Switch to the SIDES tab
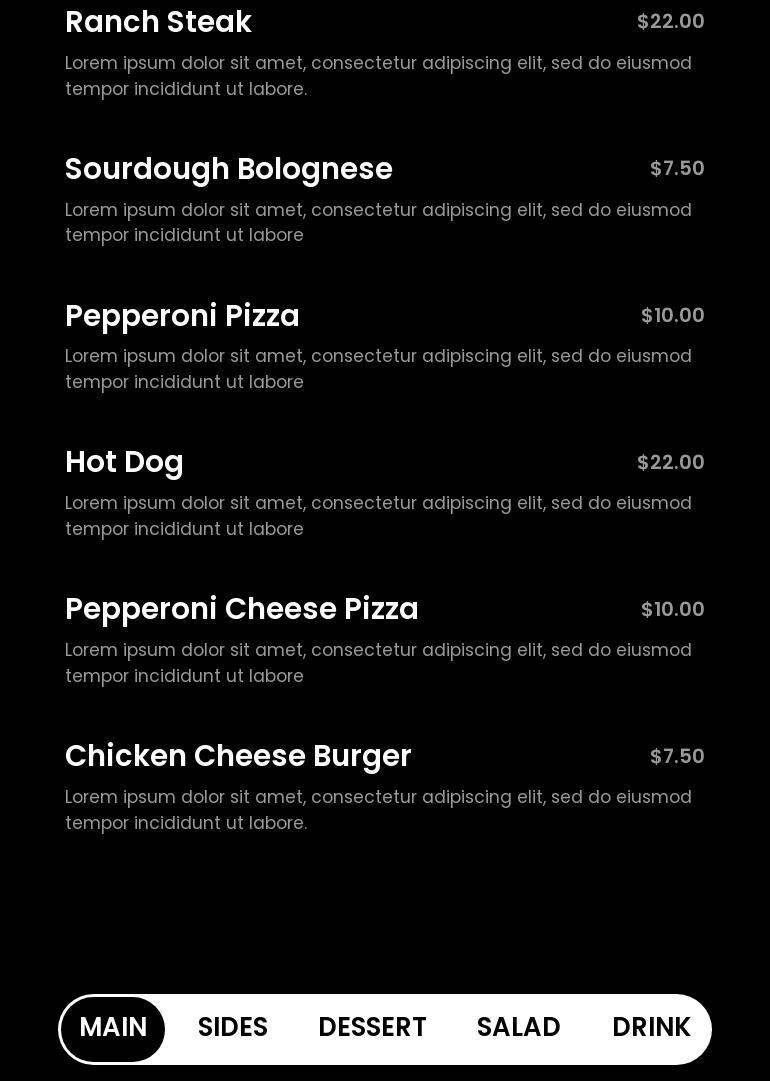The image size is (770, 1081). (x=233, y=1028)
